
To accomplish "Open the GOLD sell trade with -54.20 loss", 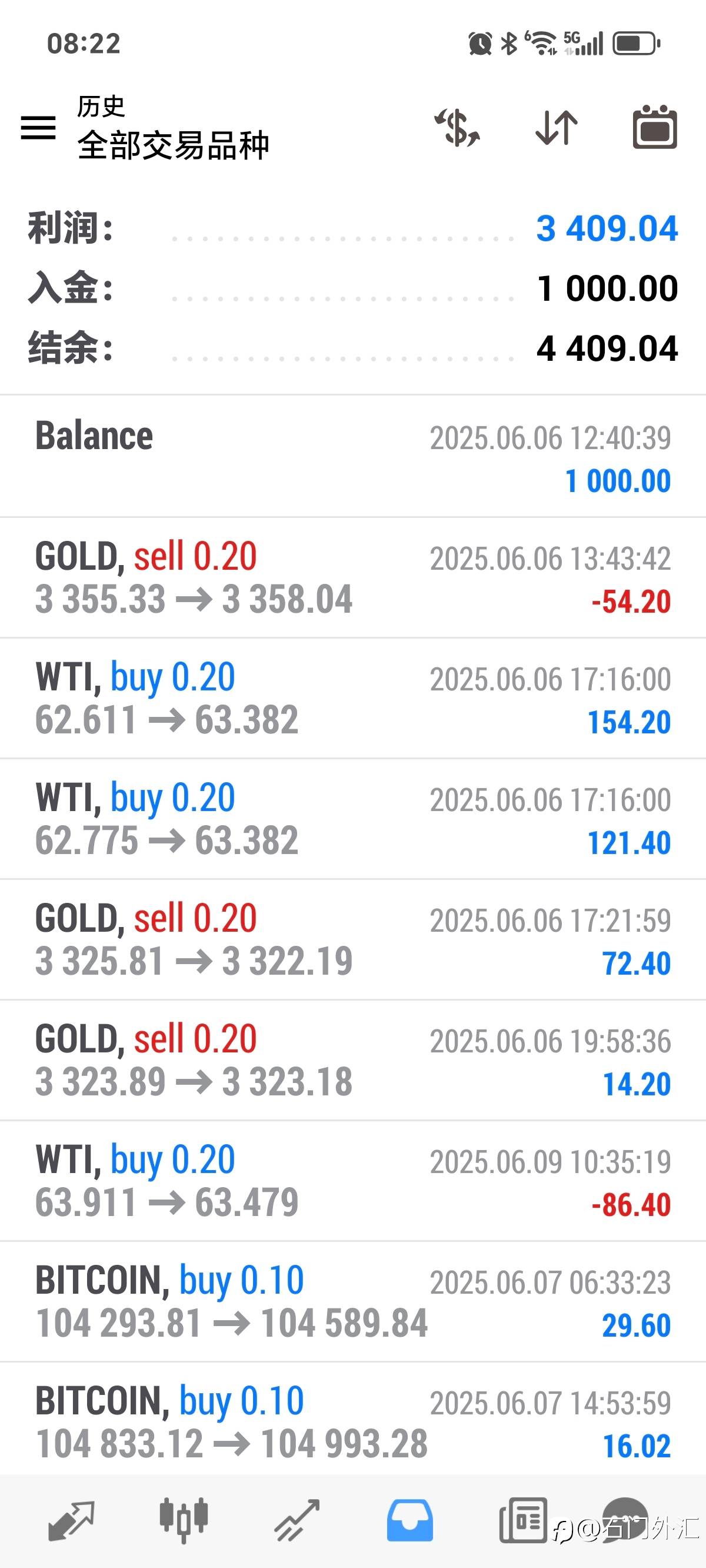I will [353, 577].
